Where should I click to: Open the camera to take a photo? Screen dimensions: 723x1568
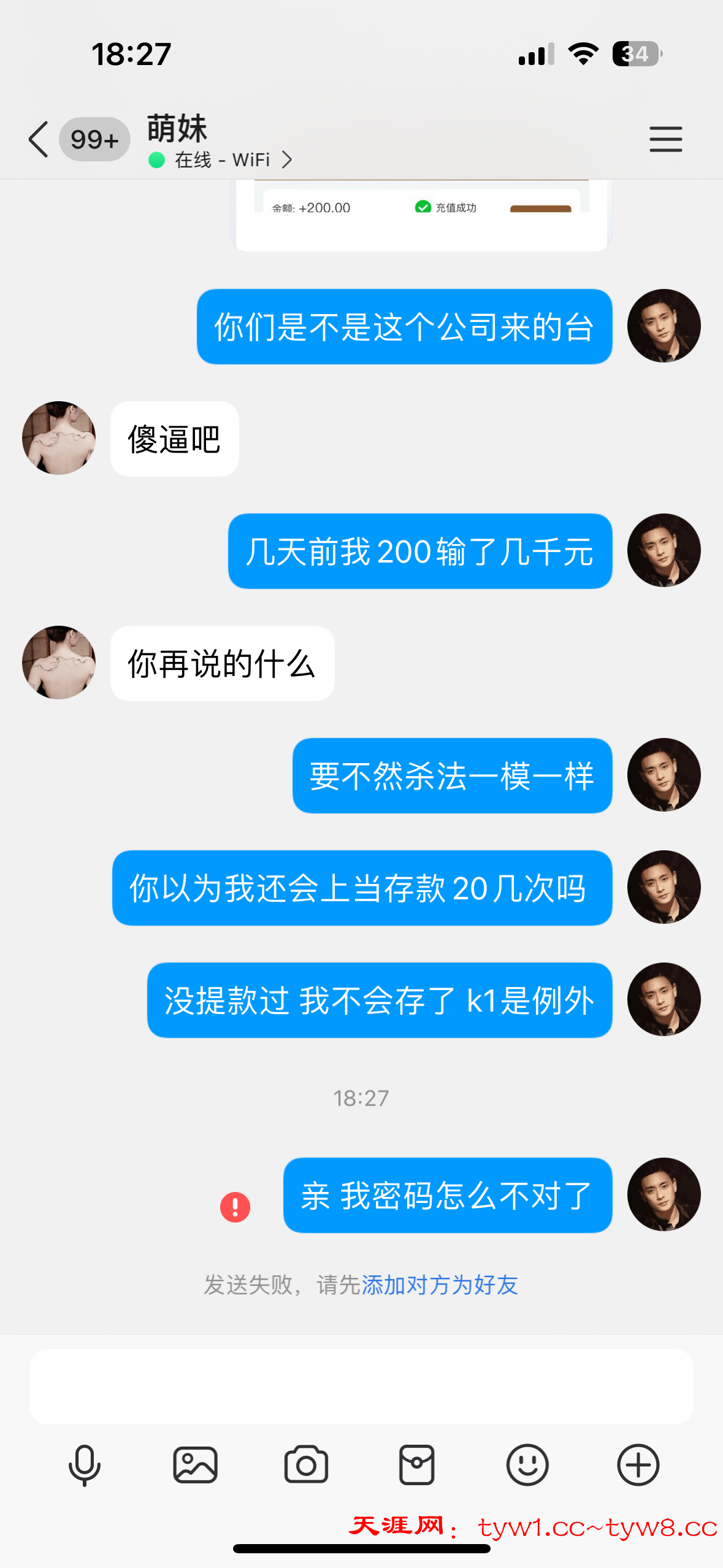click(306, 1465)
